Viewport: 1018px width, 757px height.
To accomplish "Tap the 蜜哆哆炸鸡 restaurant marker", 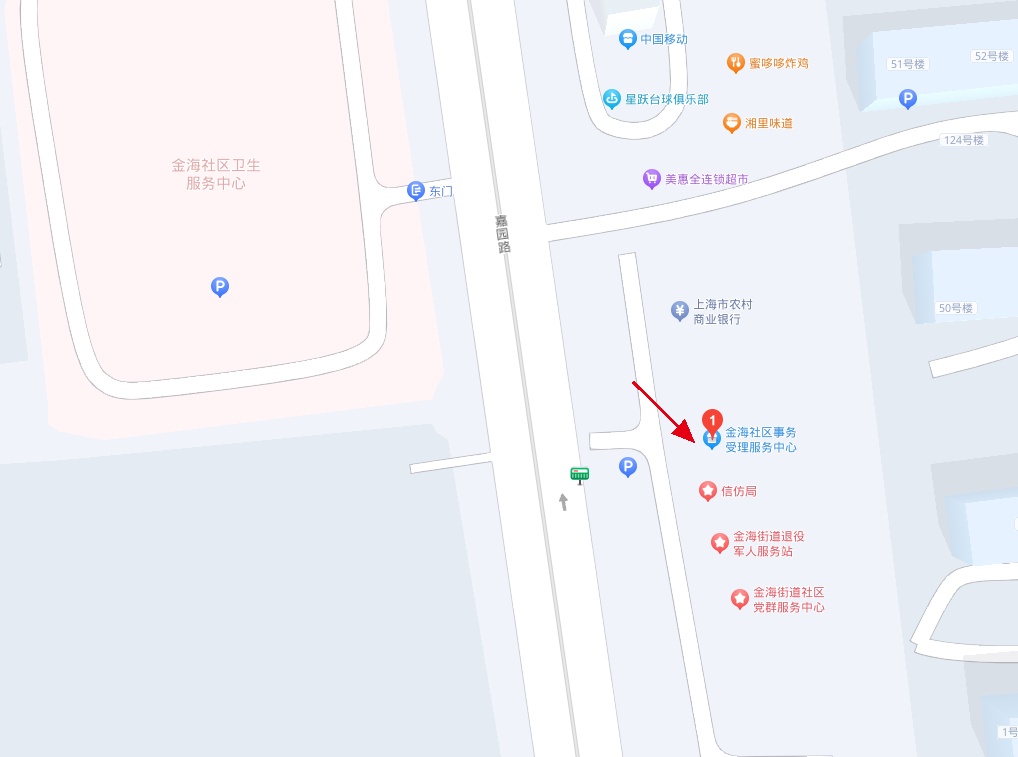I will [x=736, y=63].
